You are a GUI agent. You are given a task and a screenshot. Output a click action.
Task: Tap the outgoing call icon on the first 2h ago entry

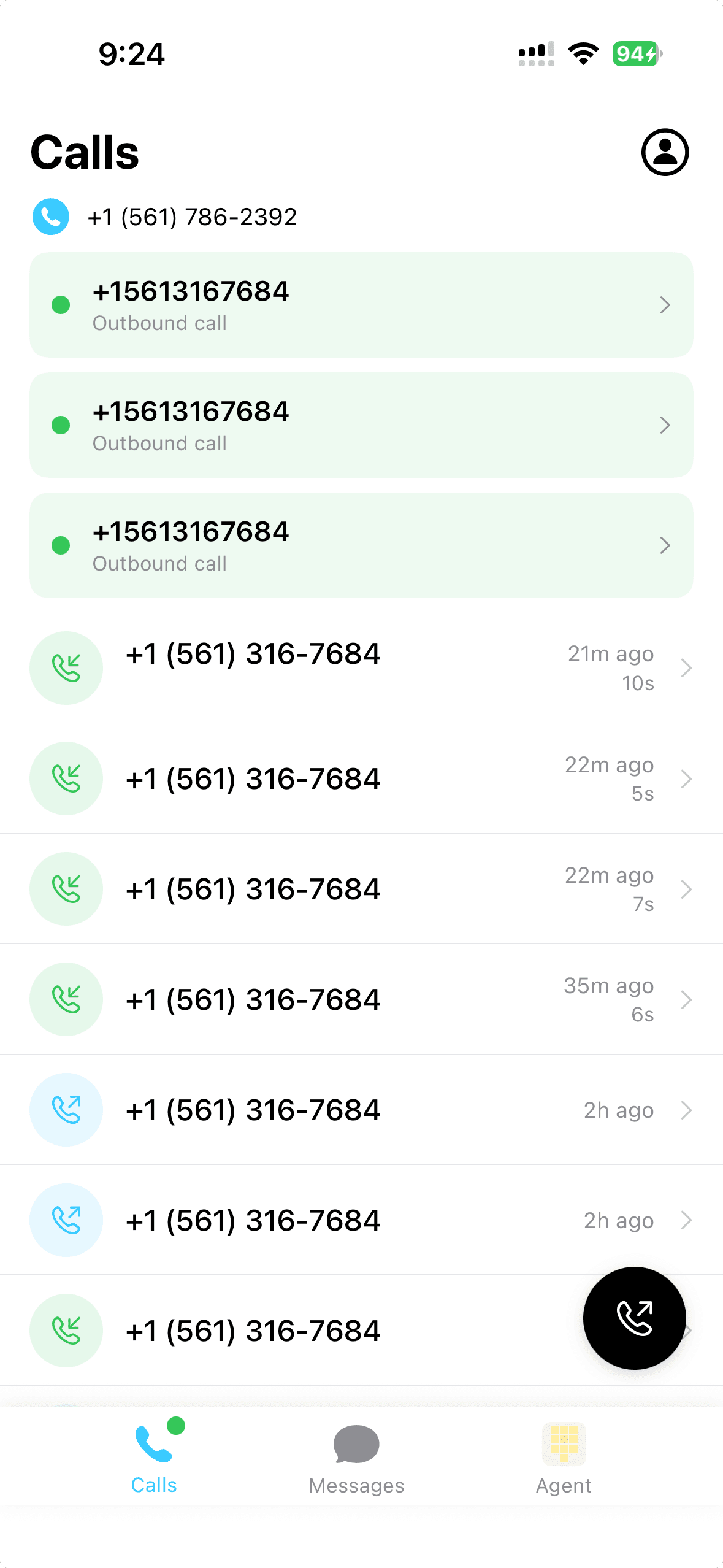(66, 1109)
